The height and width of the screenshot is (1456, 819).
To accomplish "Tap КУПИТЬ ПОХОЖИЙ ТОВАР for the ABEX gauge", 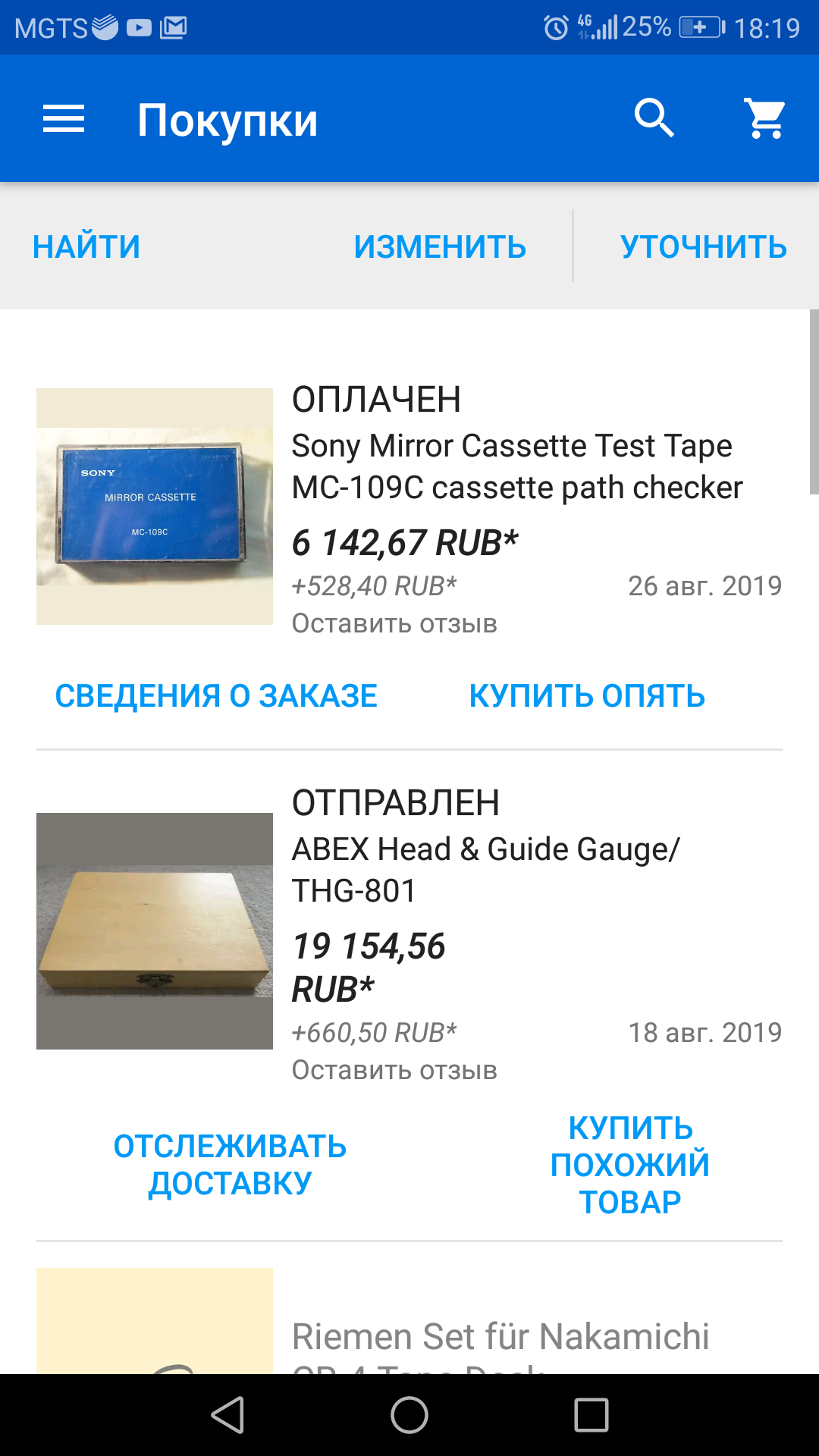I will tap(629, 1165).
